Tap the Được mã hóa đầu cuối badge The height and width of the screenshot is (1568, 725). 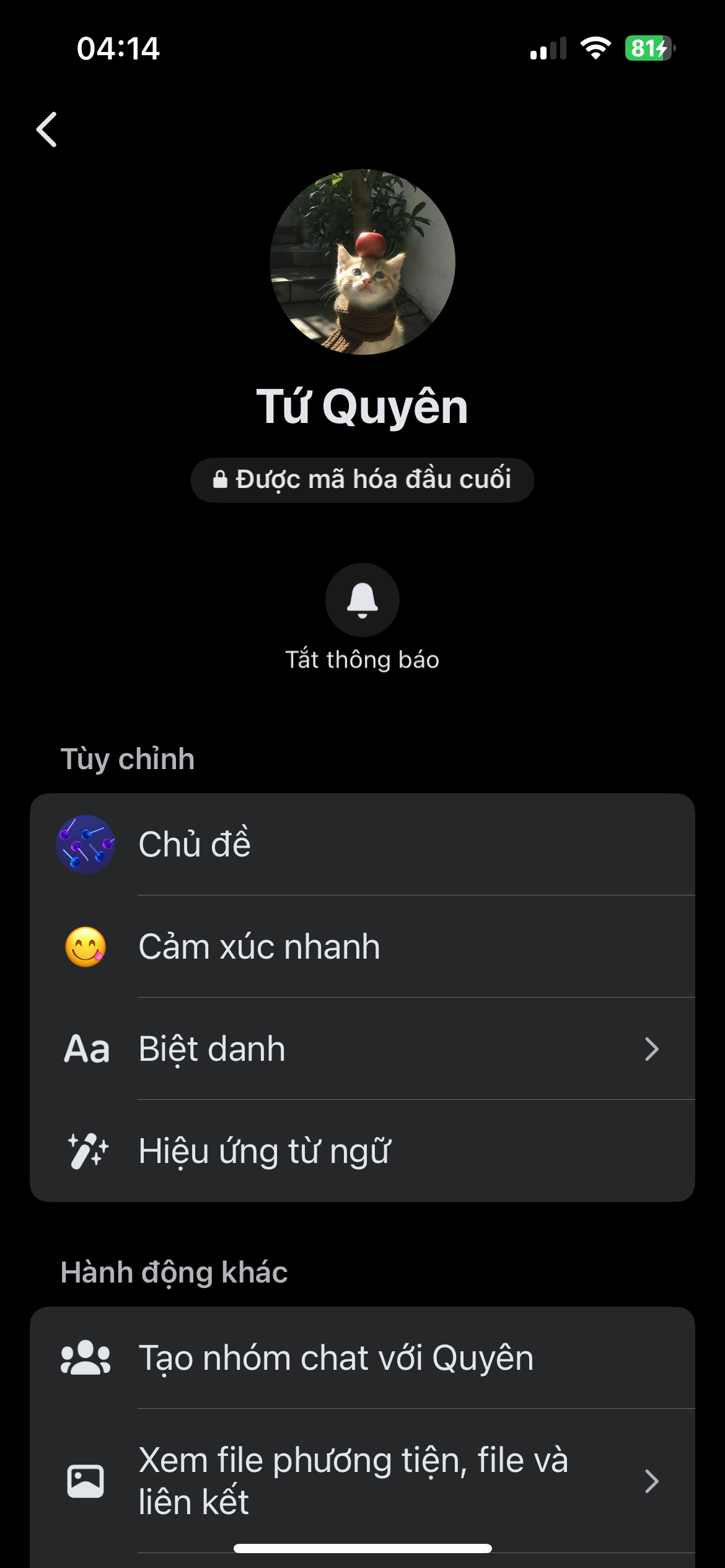pyautogui.click(x=362, y=480)
